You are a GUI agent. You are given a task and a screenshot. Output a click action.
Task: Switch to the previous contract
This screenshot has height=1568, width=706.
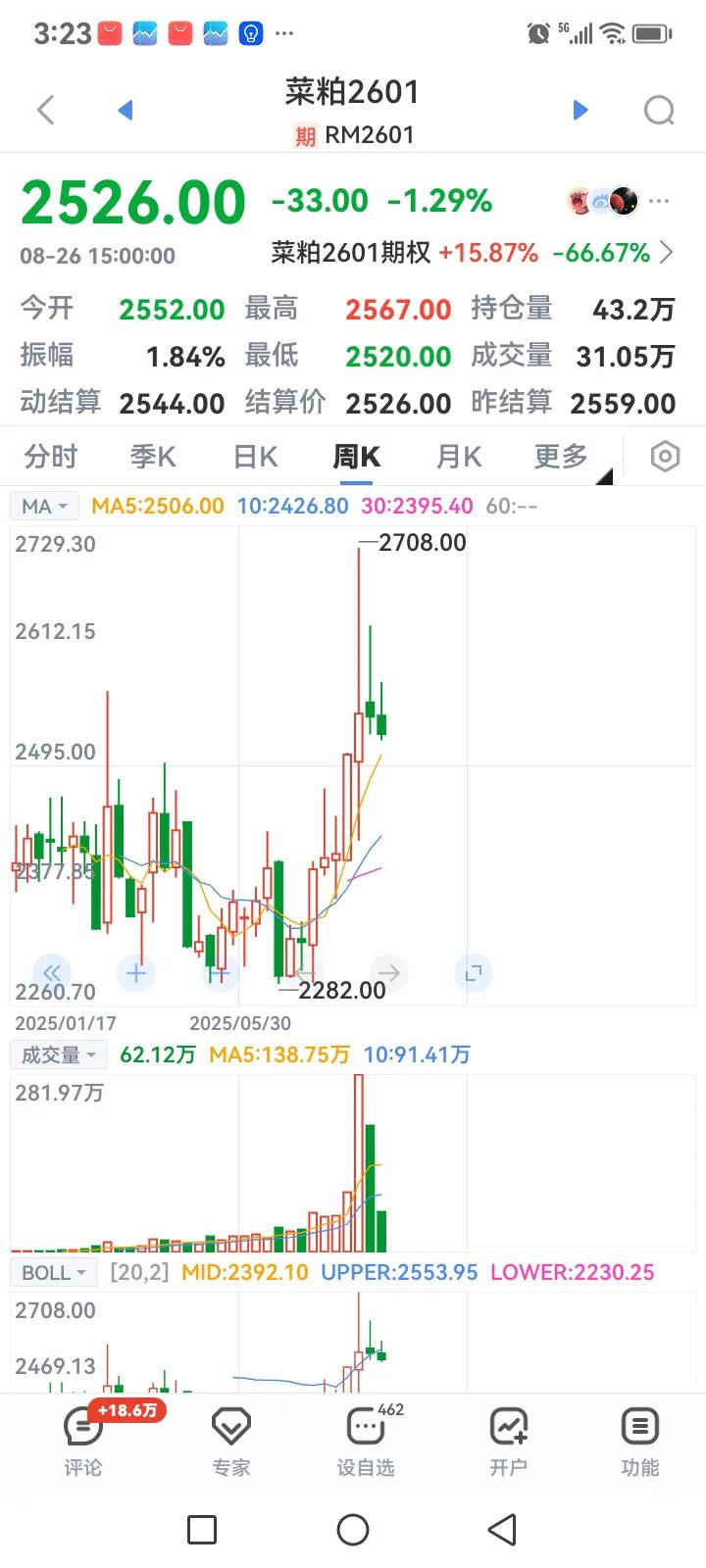coord(125,110)
